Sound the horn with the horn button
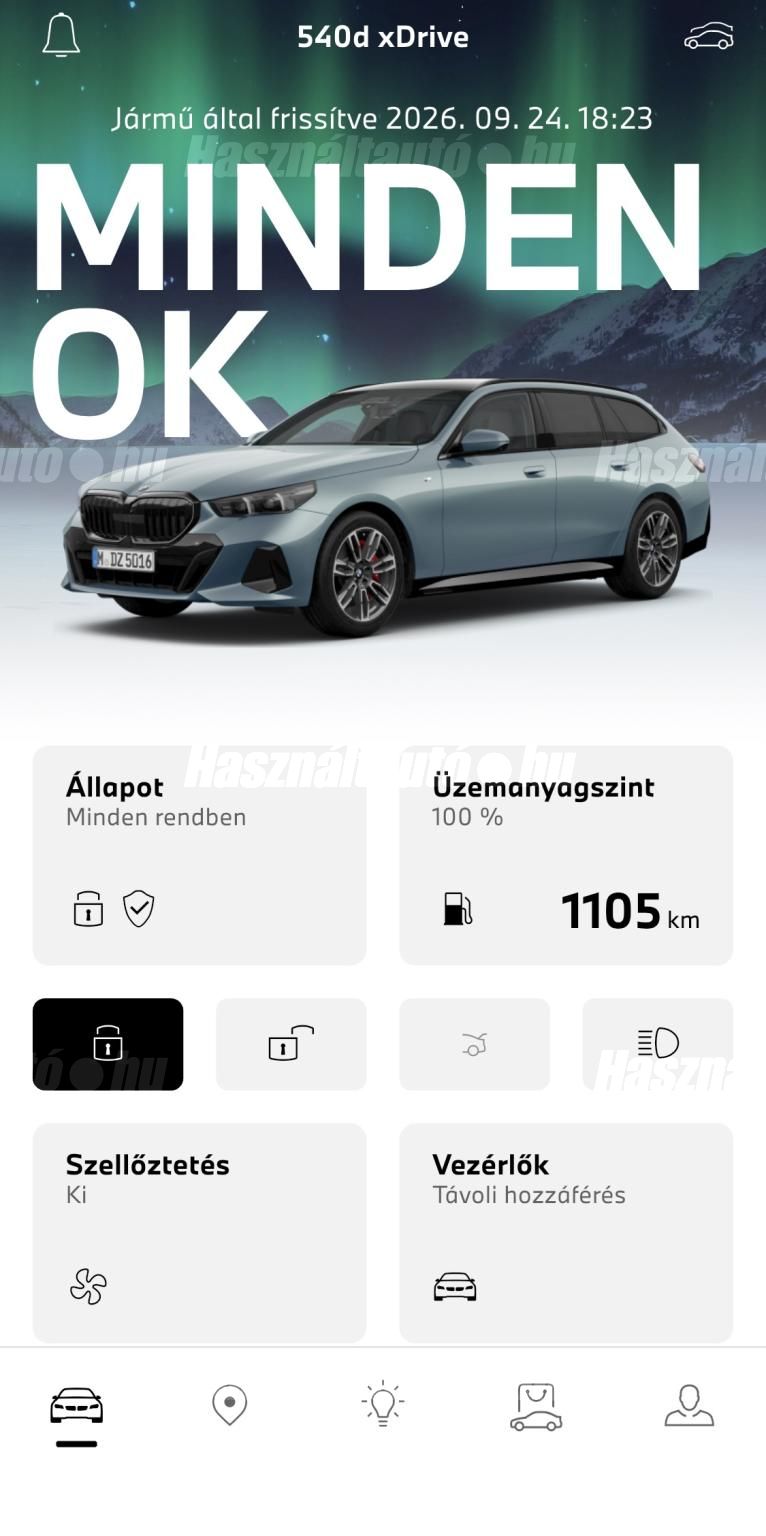The height and width of the screenshot is (1536, 766). (x=475, y=1044)
